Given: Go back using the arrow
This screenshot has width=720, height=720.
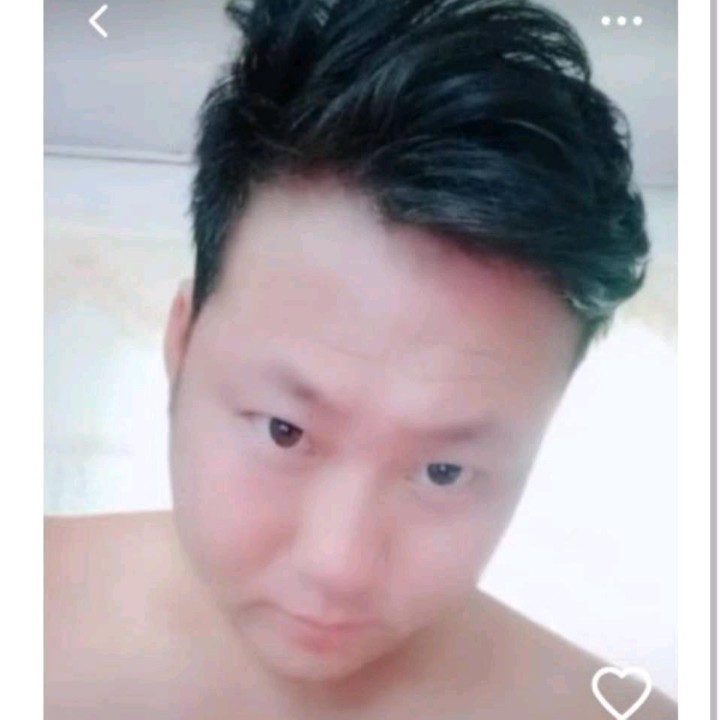Looking at the screenshot, I should [x=98, y=21].
